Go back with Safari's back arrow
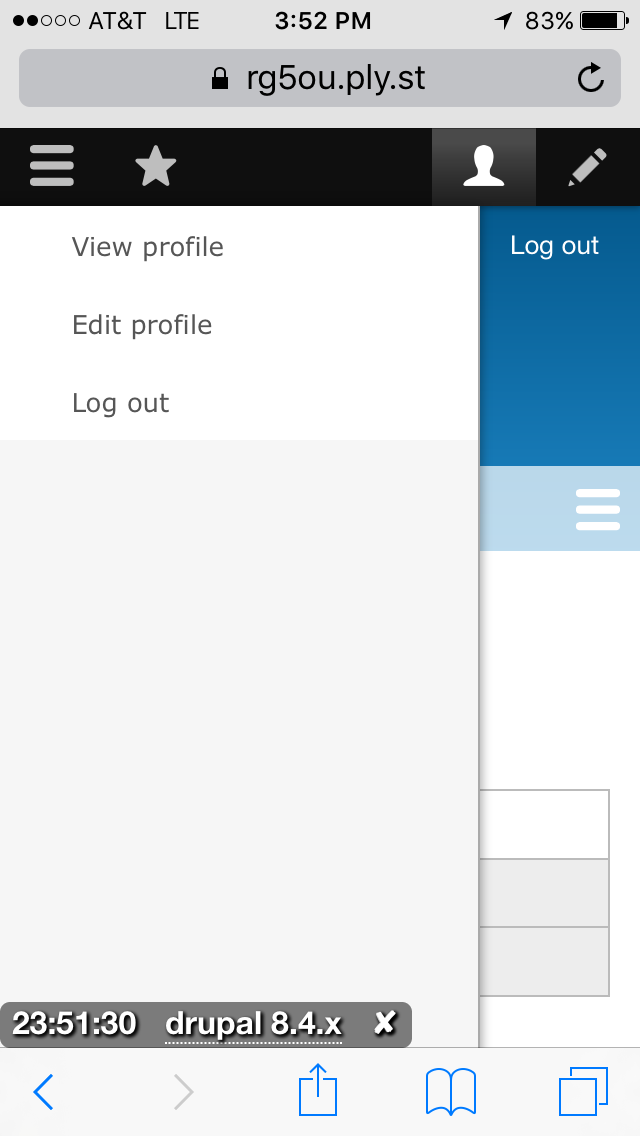640x1136 pixels. (43, 1091)
